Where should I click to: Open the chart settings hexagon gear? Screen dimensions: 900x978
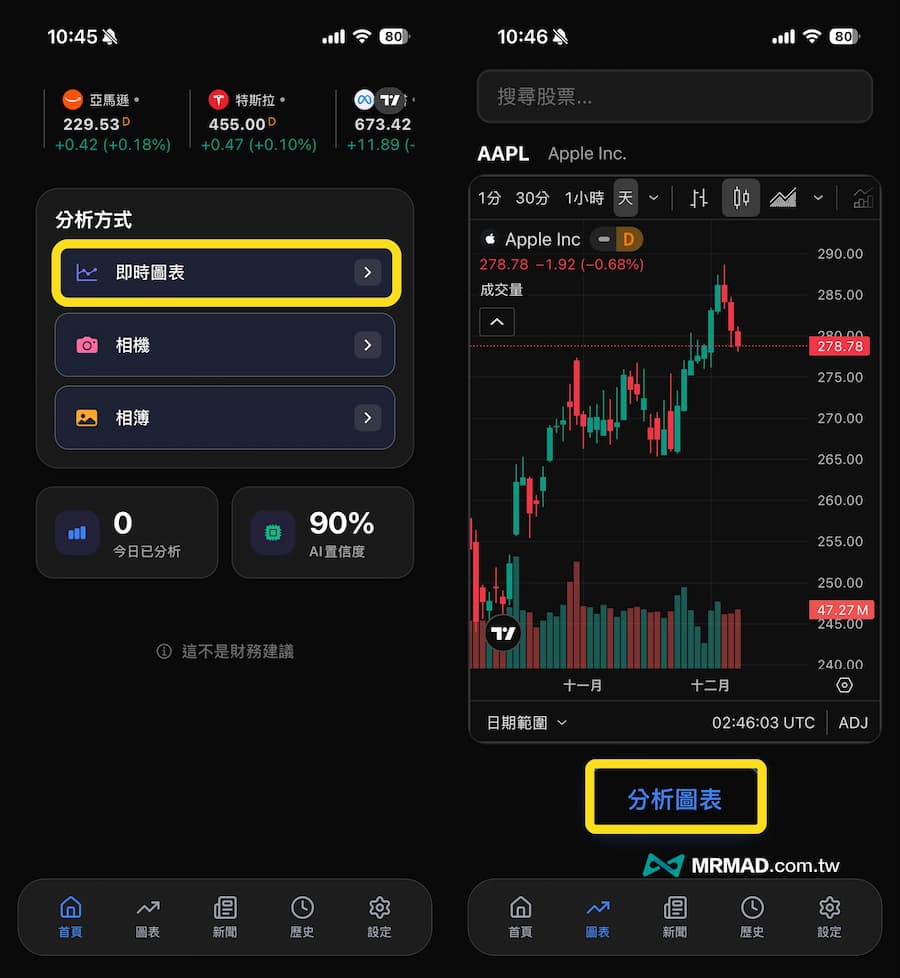coord(844,685)
